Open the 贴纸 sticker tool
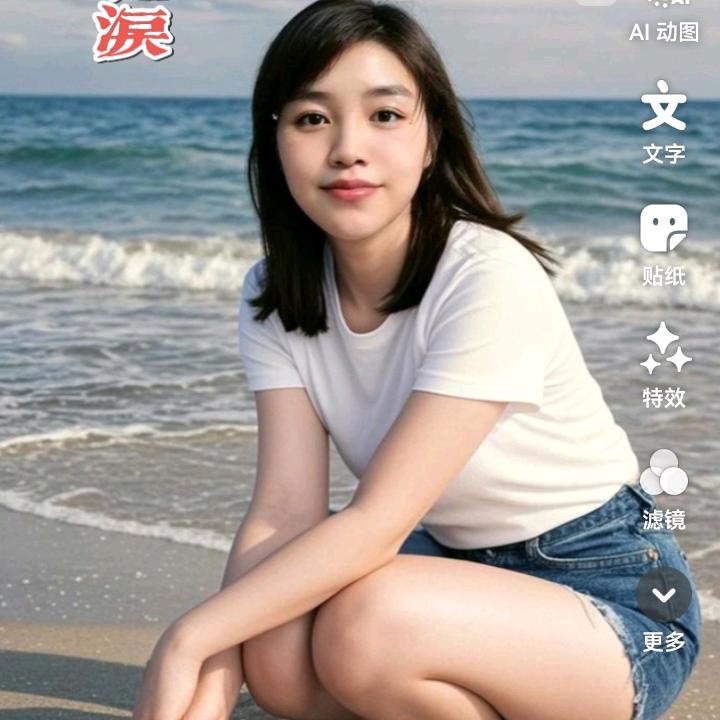Viewport: 720px width, 720px height. (x=664, y=246)
